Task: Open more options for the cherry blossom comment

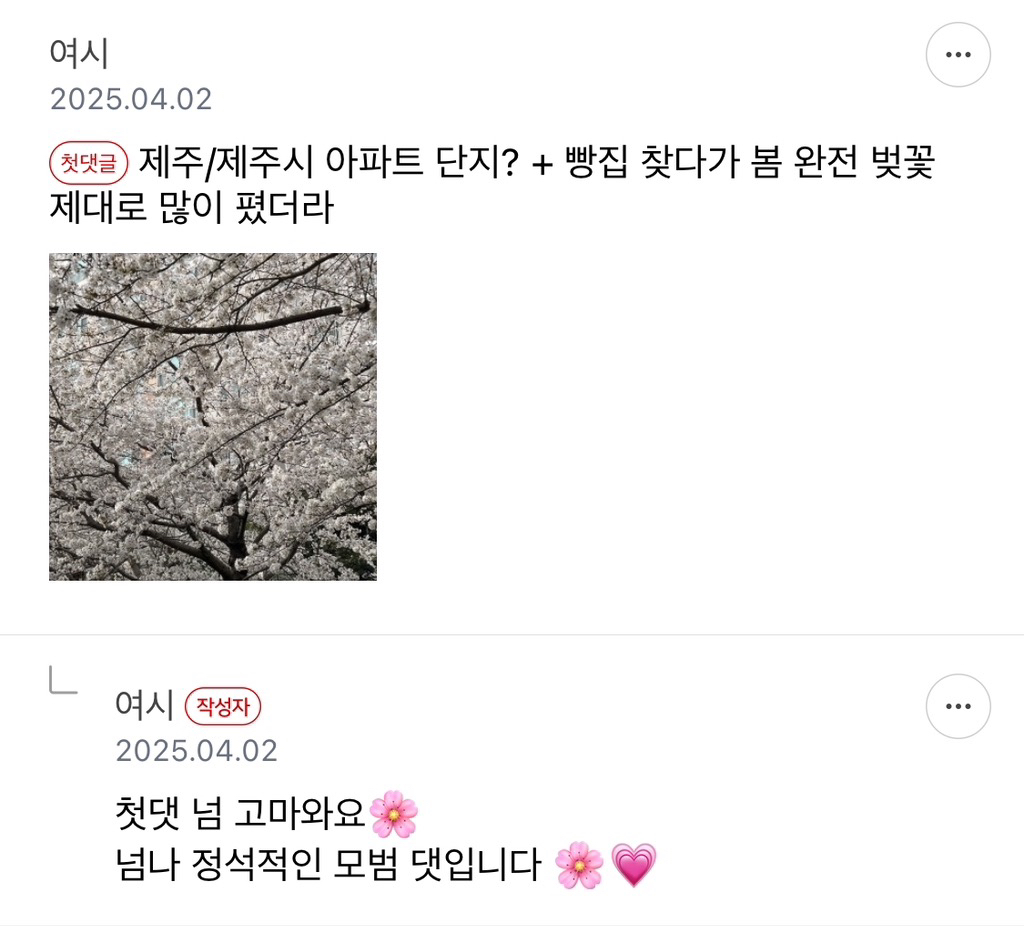Action: [957, 54]
